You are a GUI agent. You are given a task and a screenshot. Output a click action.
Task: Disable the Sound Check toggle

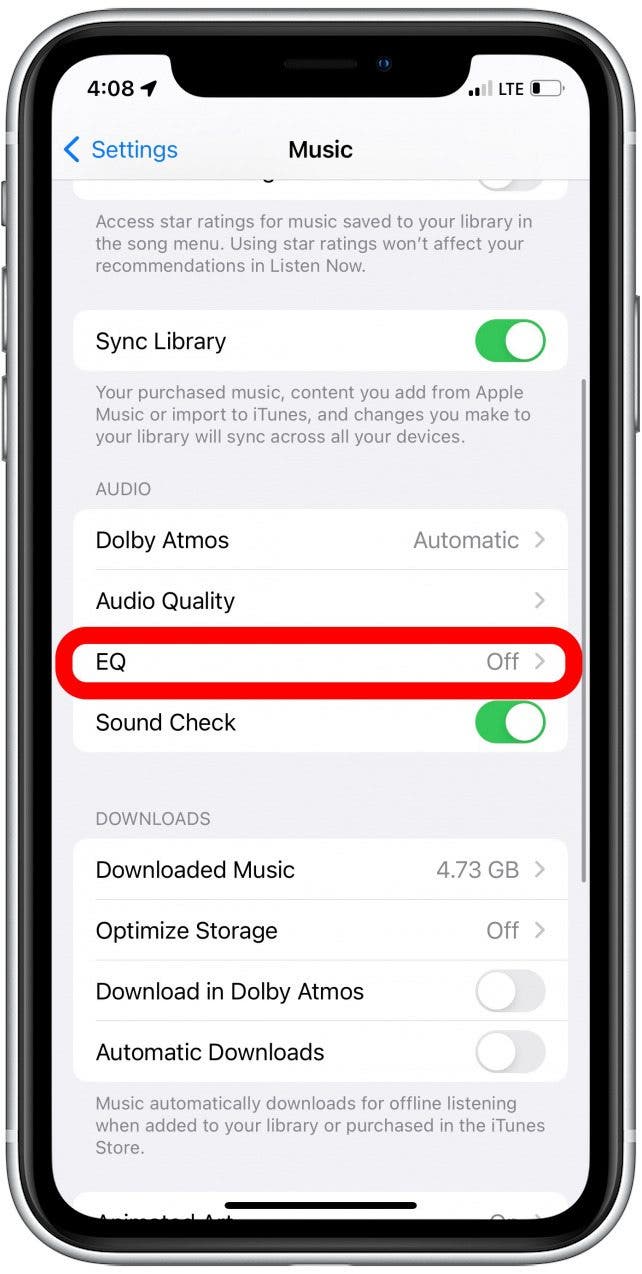pyautogui.click(x=510, y=722)
